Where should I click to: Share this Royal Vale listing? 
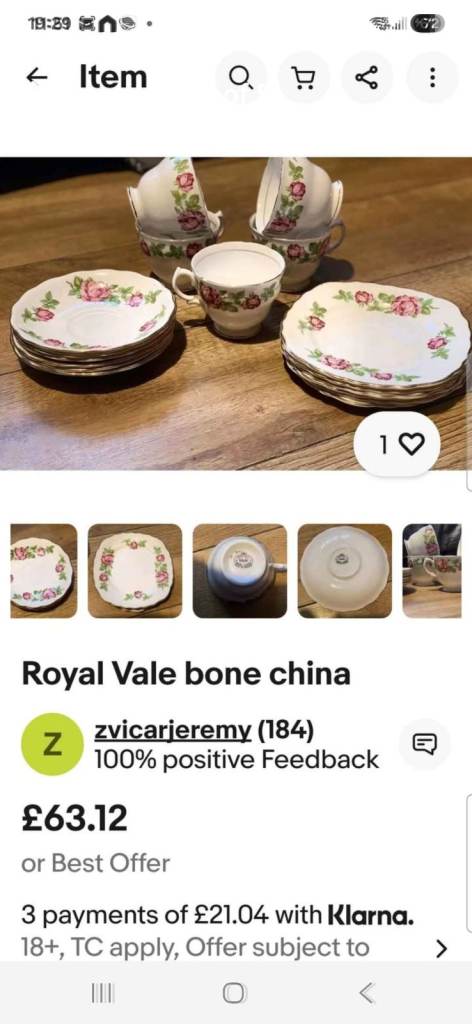367,78
